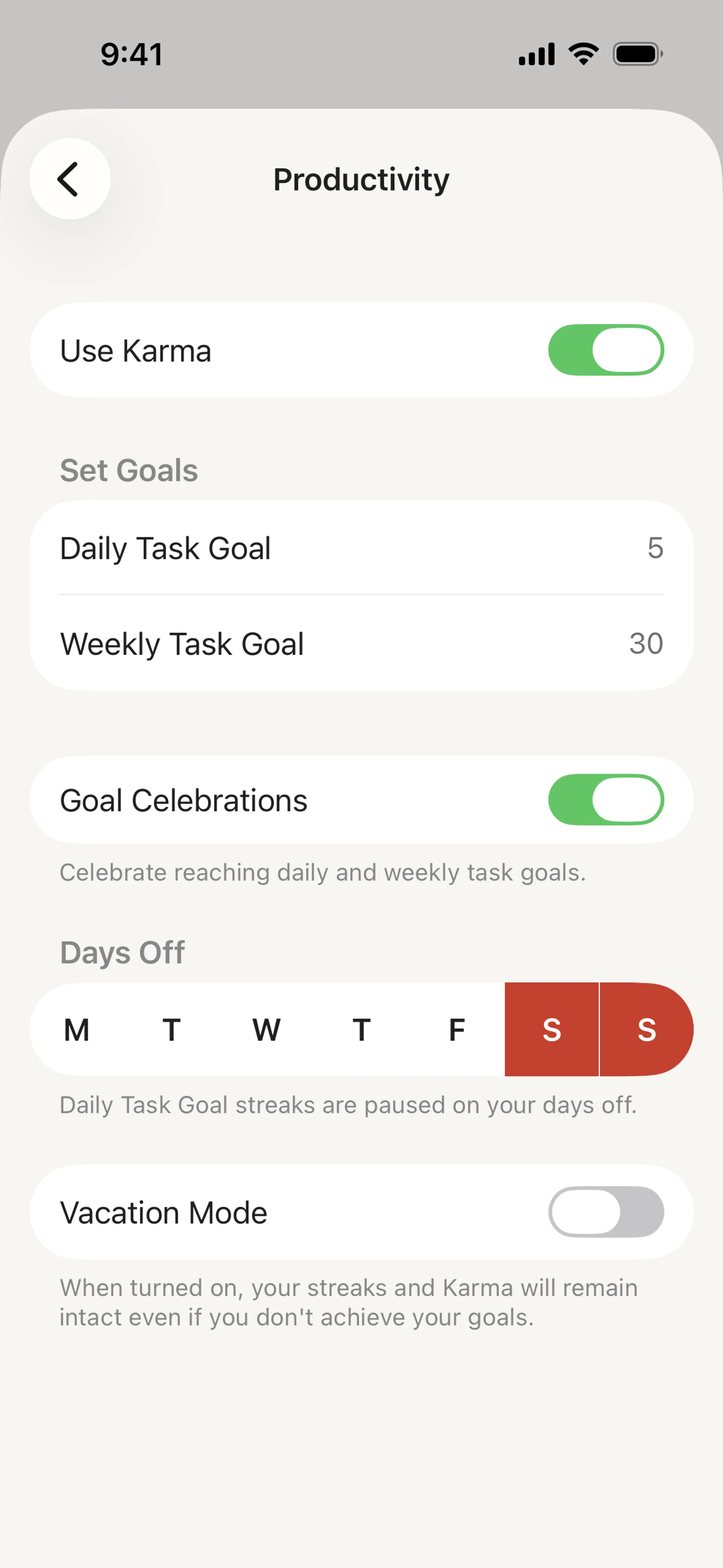The image size is (723, 1568).
Task: Go back from Productivity settings
Action: click(69, 179)
